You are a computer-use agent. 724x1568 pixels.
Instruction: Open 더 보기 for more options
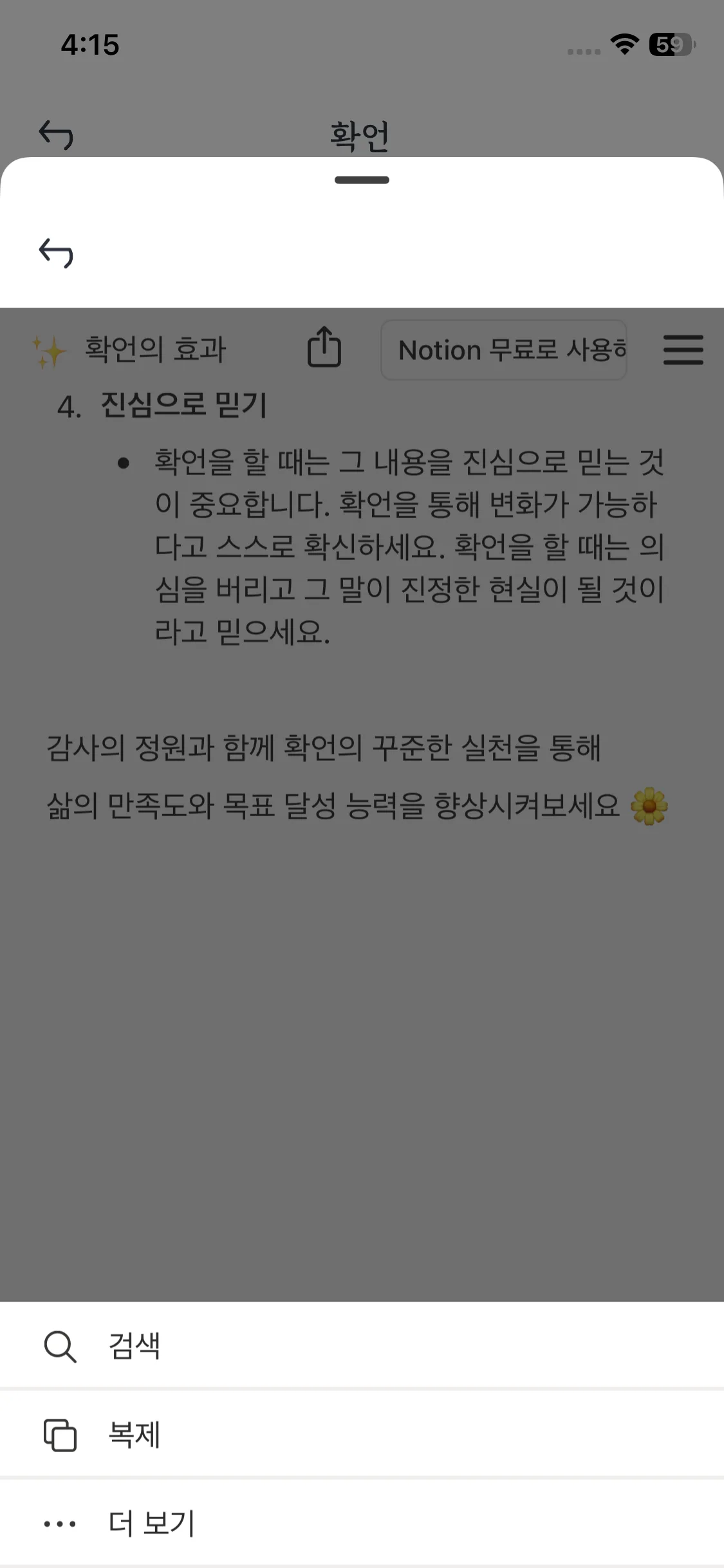[151, 1523]
